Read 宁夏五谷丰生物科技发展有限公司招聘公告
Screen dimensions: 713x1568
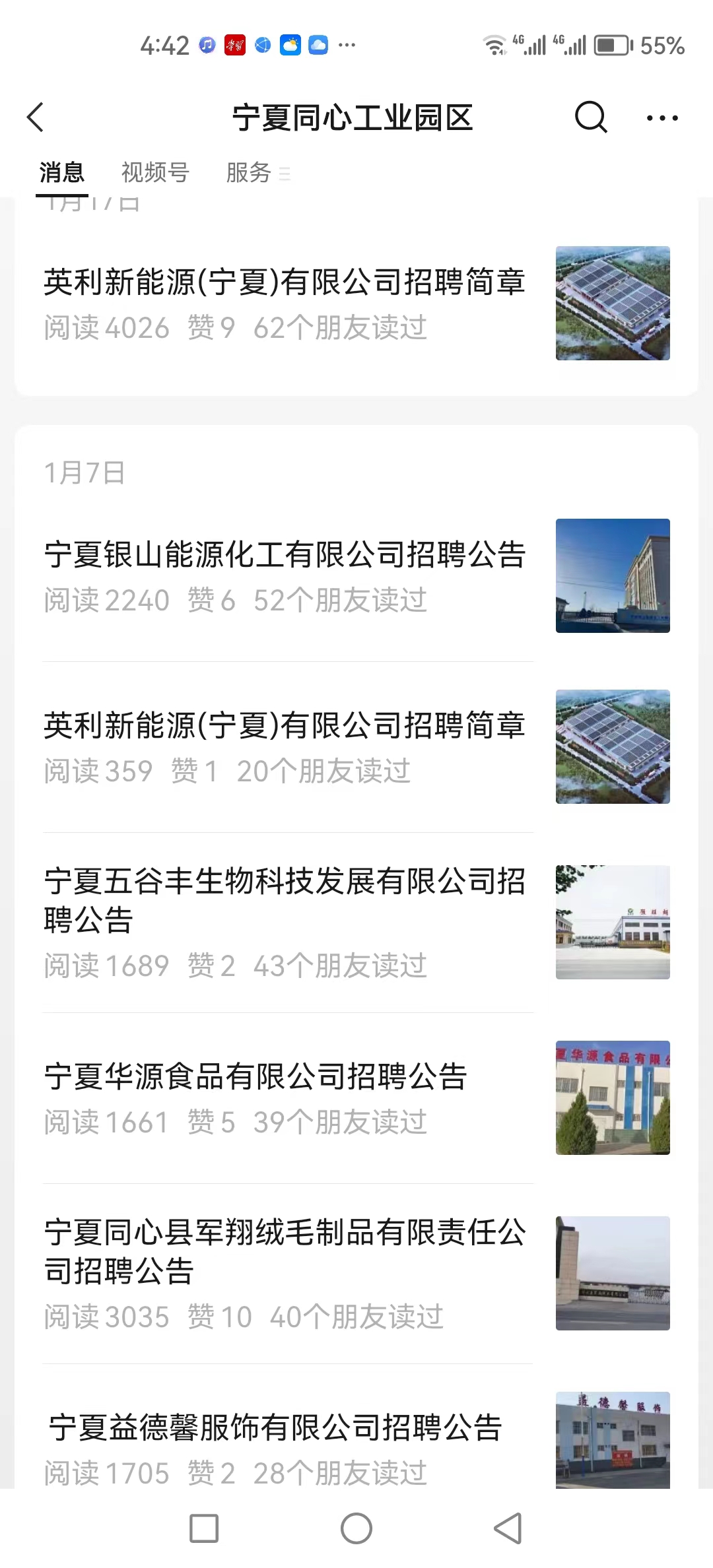[285, 900]
